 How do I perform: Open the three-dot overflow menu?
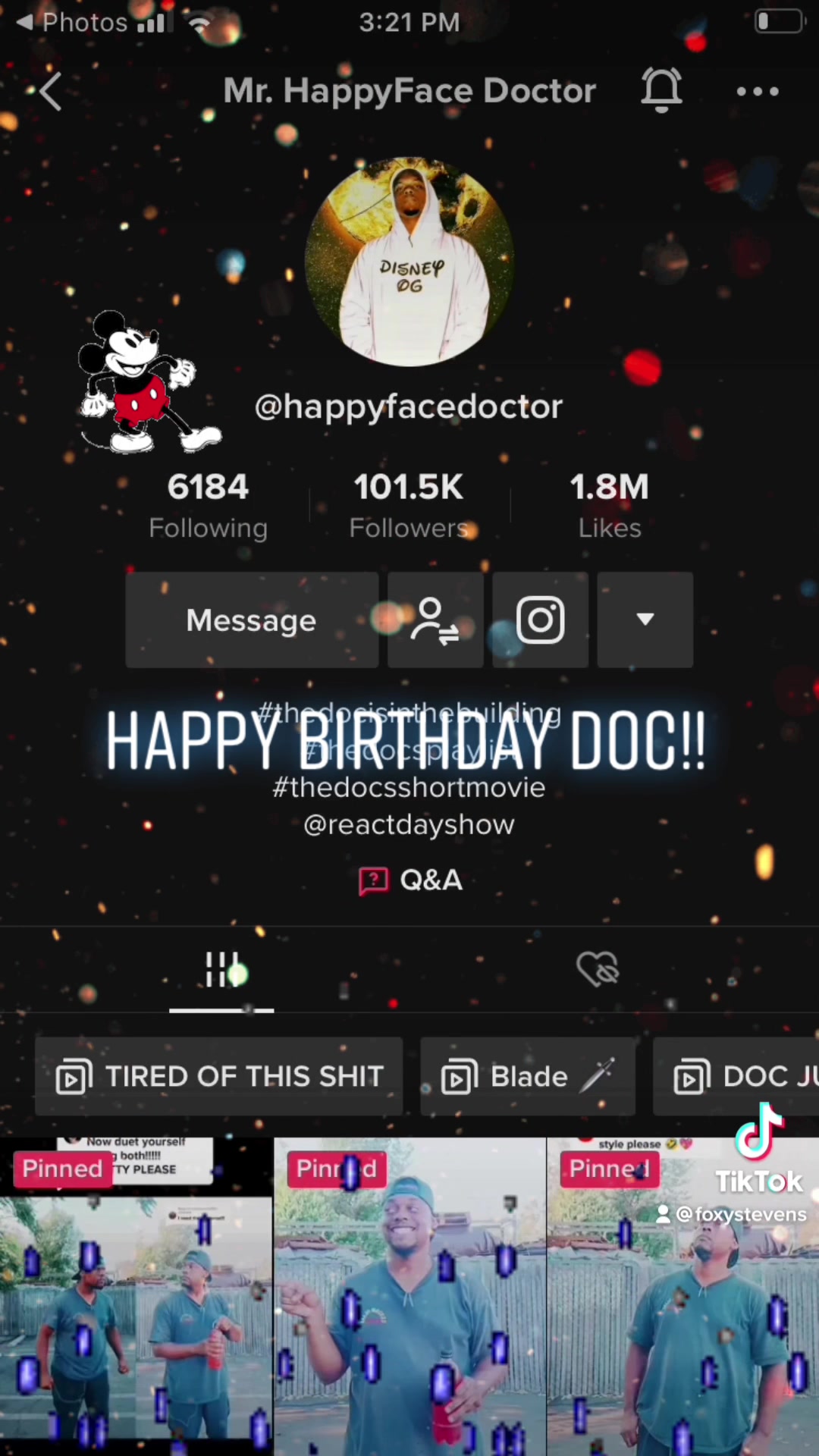coord(758,92)
